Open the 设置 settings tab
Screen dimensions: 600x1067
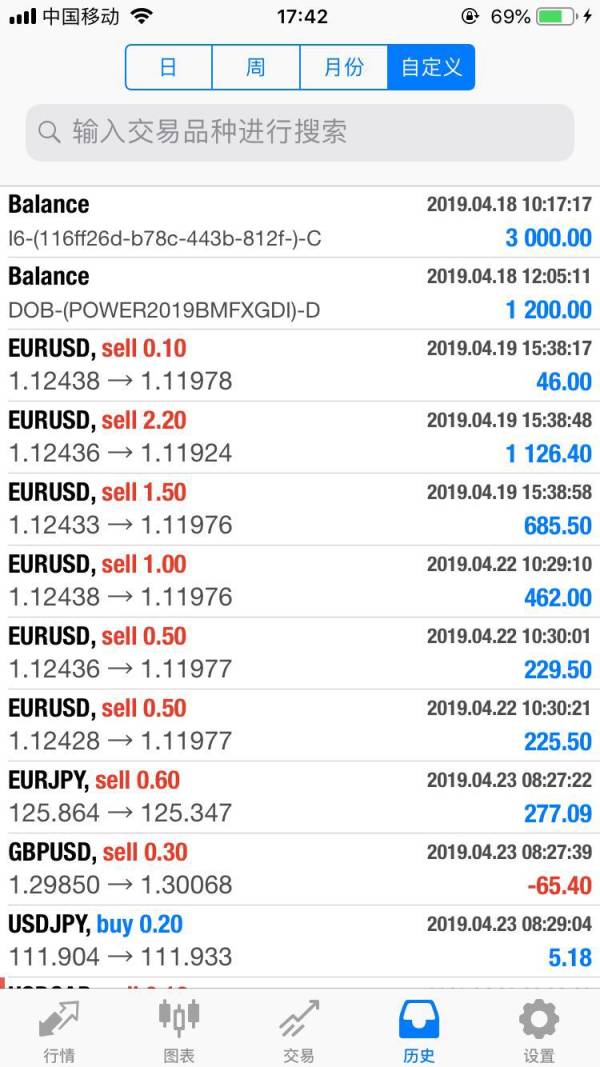(x=539, y=1030)
